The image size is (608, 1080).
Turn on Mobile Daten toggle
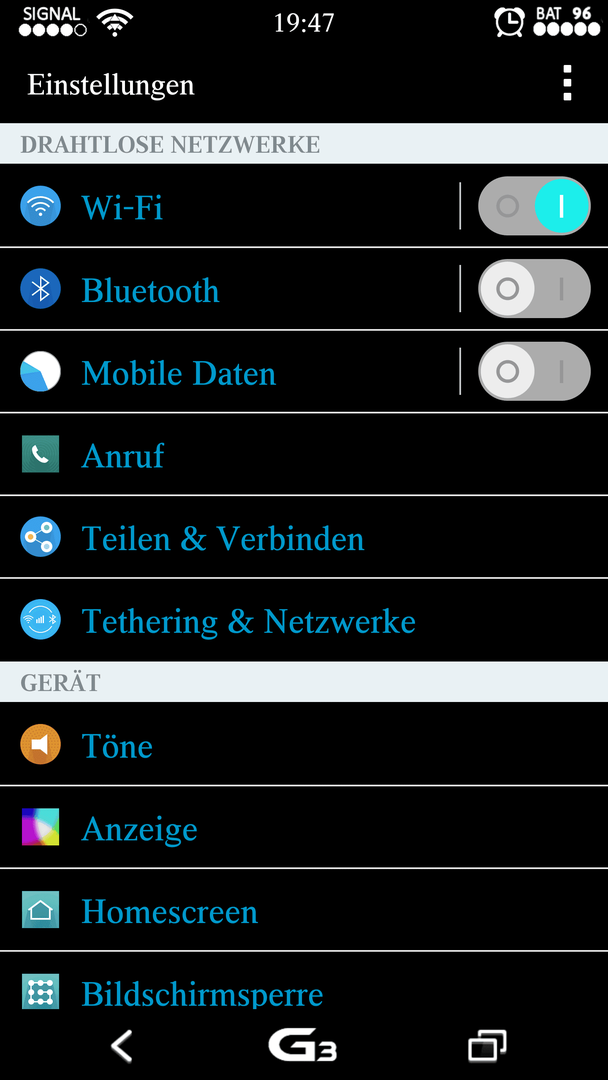click(x=534, y=371)
